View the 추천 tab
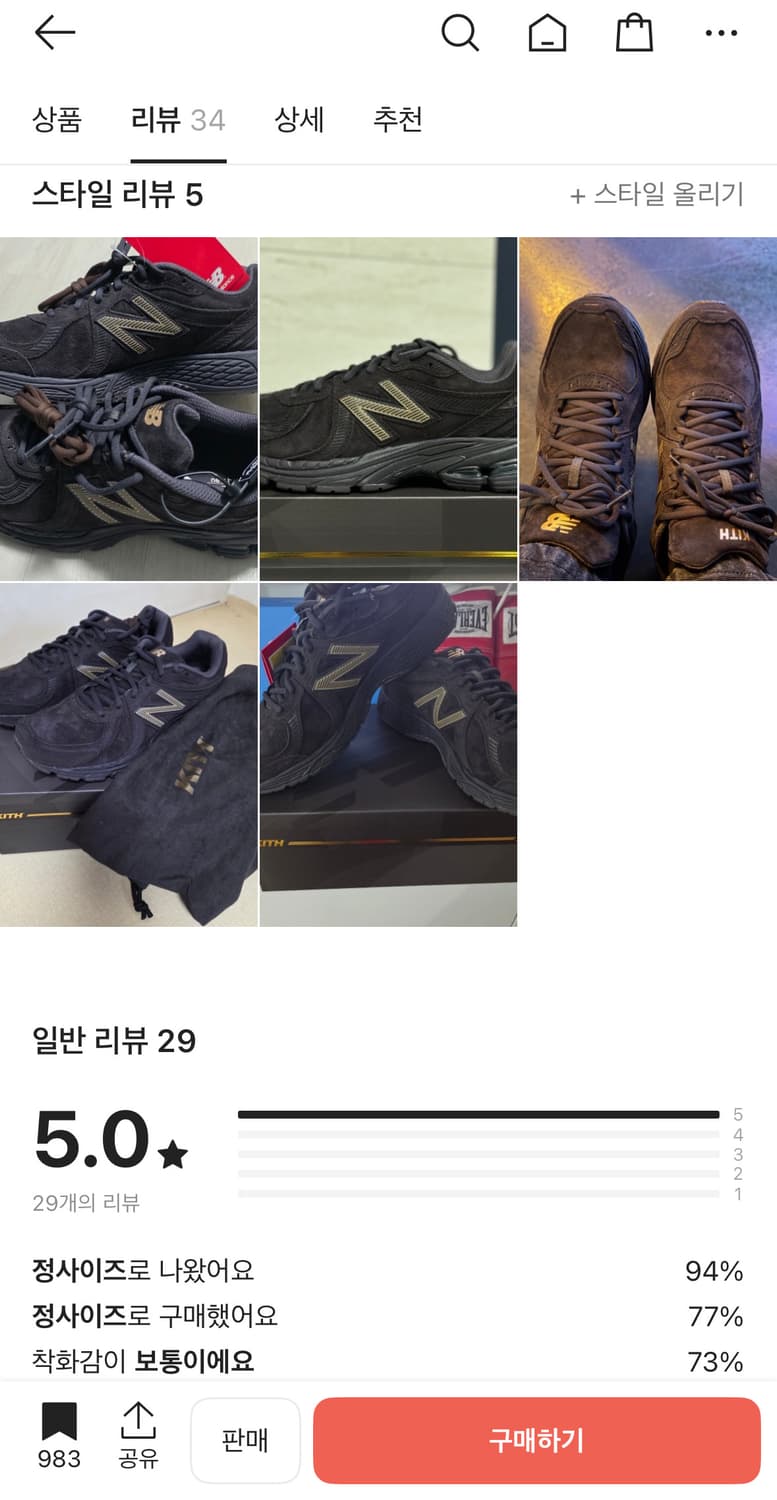This screenshot has height=1500, width=777. (x=398, y=120)
